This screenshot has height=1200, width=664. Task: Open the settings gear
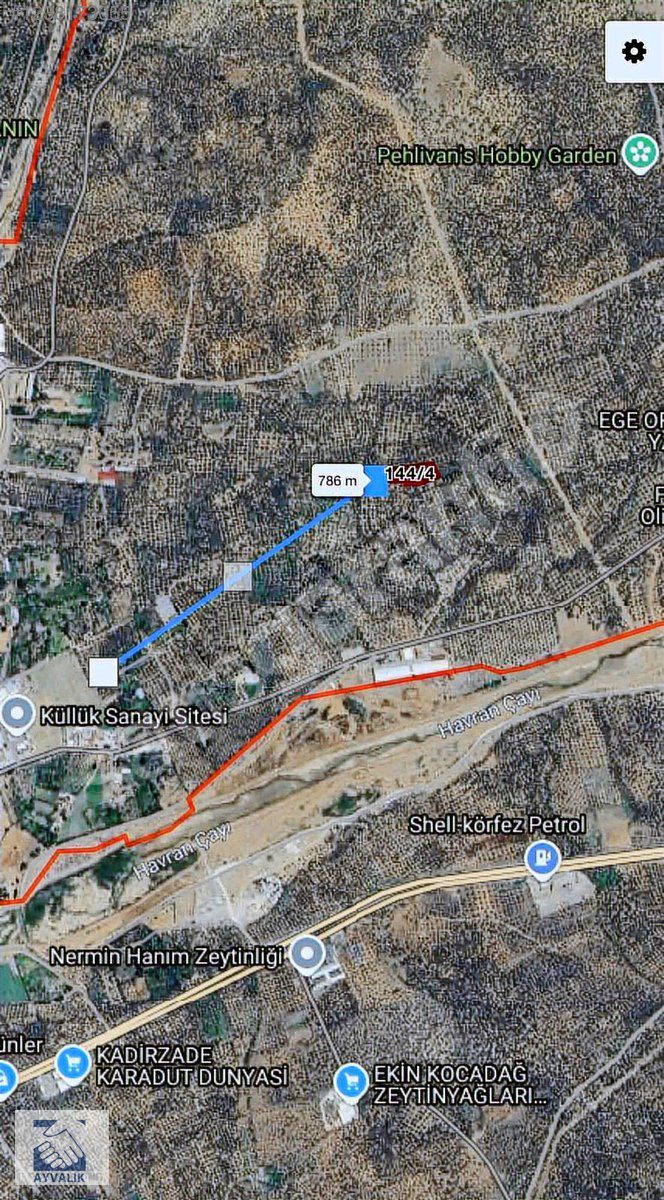coord(634,52)
